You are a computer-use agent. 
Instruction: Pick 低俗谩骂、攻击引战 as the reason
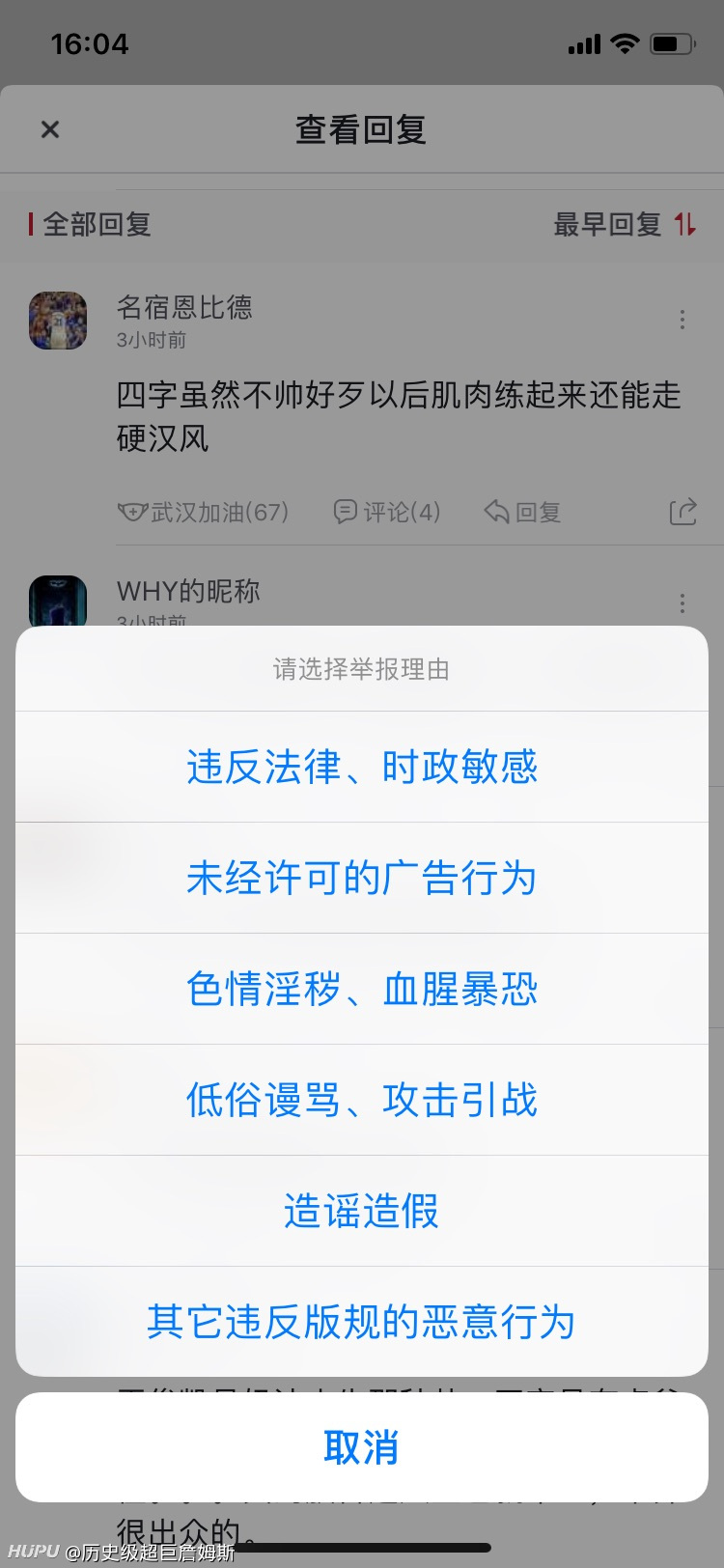tap(362, 1101)
